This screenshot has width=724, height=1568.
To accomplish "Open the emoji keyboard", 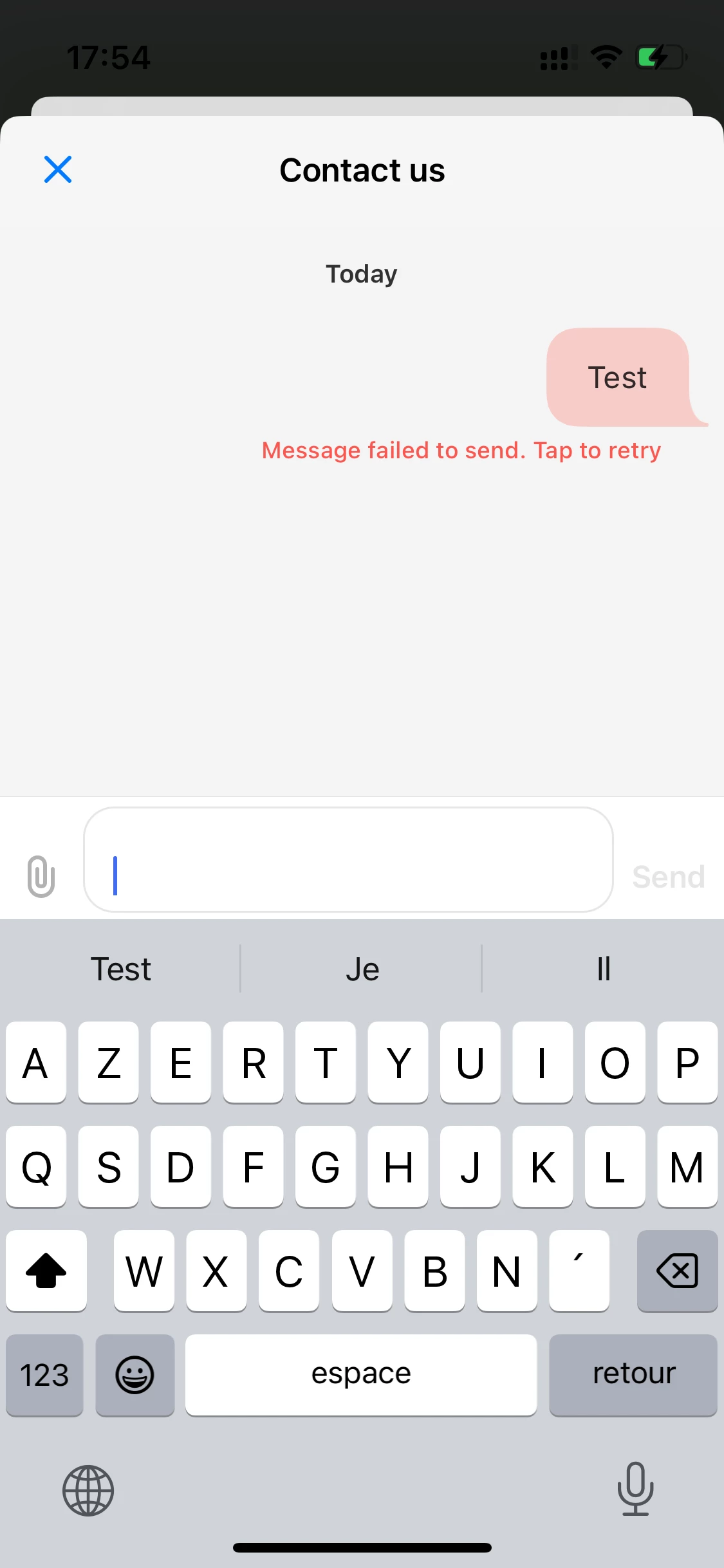I will 135,1375.
